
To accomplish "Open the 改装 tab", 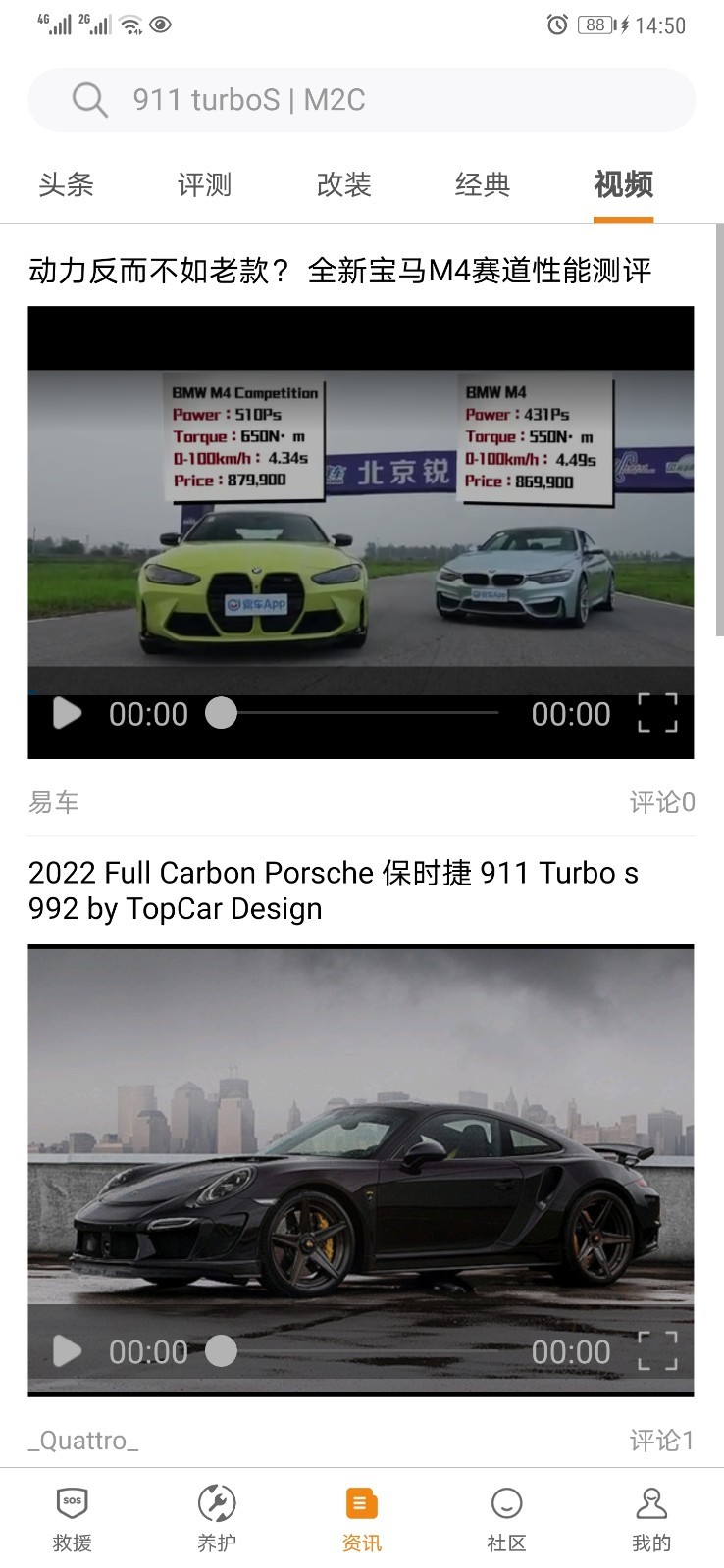I will tap(343, 184).
